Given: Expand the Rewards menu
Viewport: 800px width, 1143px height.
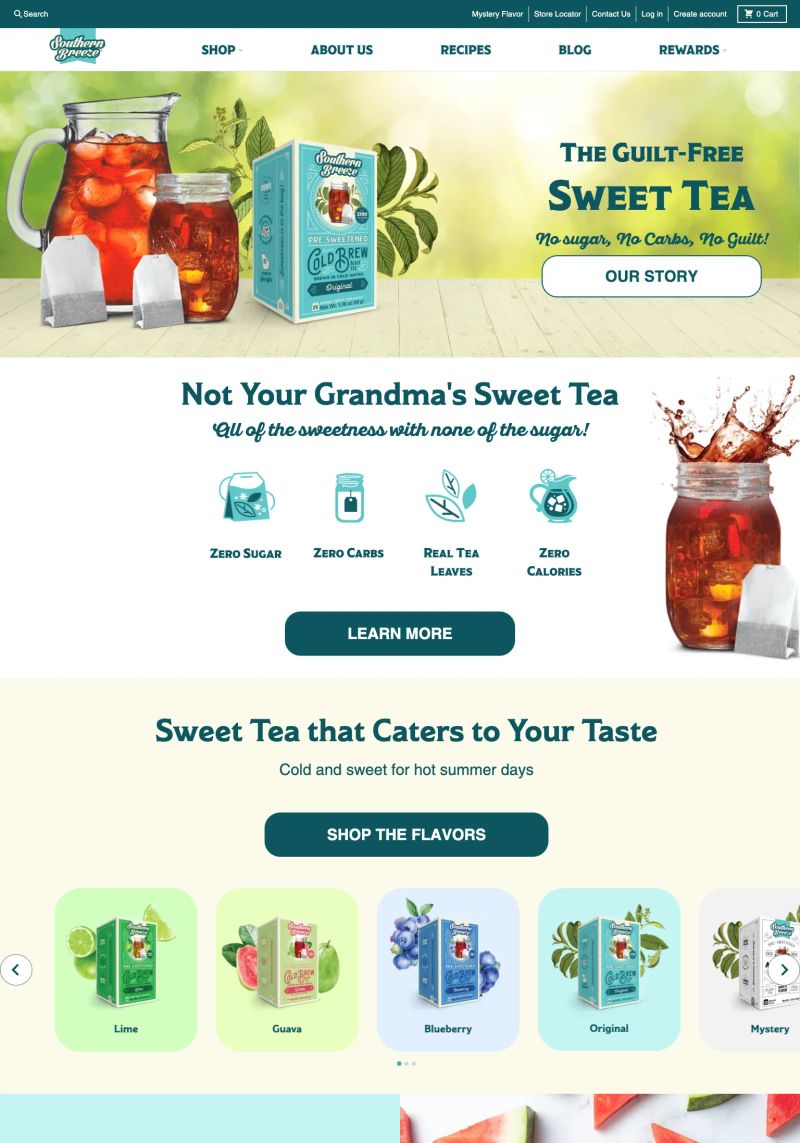Looking at the screenshot, I should click(x=691, y=50).
